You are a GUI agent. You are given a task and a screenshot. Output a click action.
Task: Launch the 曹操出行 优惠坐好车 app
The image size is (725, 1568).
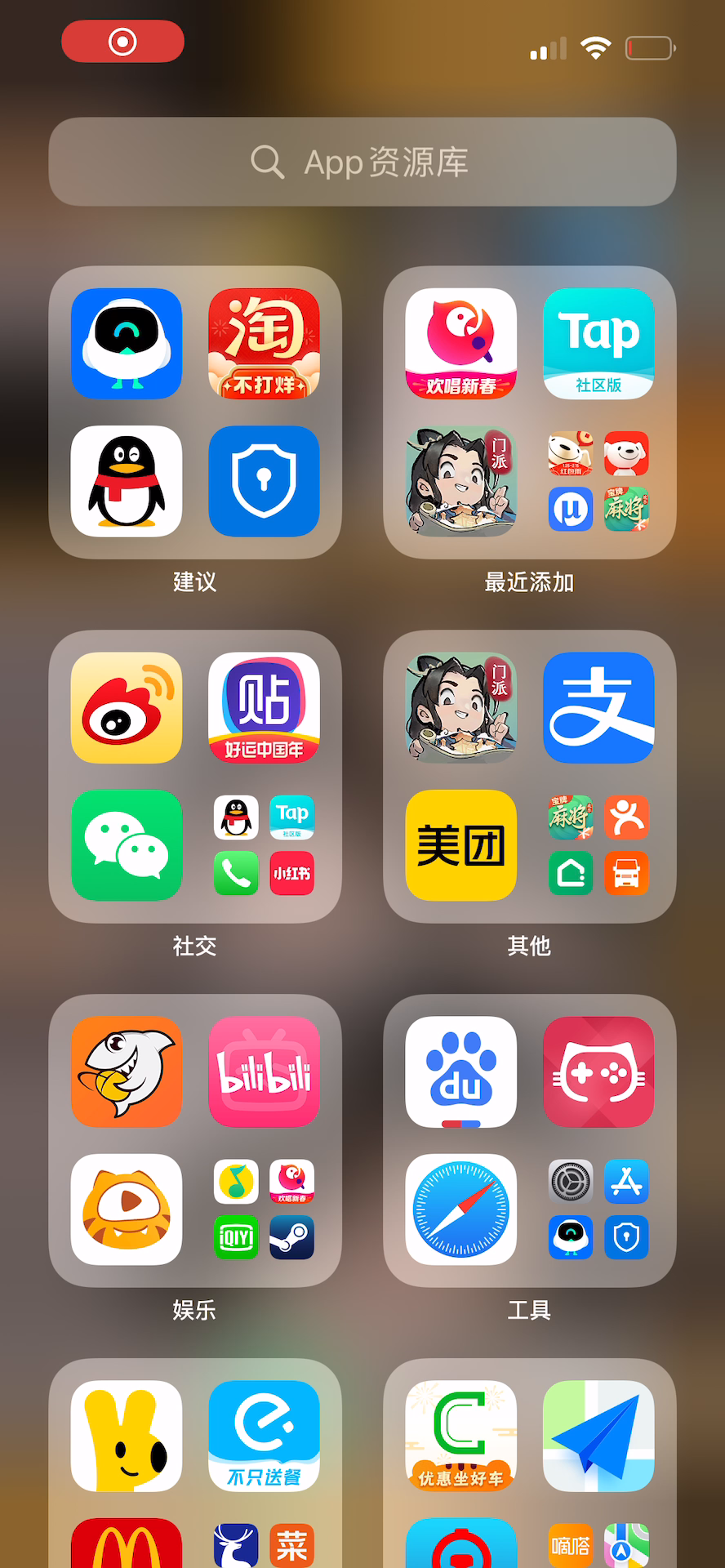[461, 1437]
